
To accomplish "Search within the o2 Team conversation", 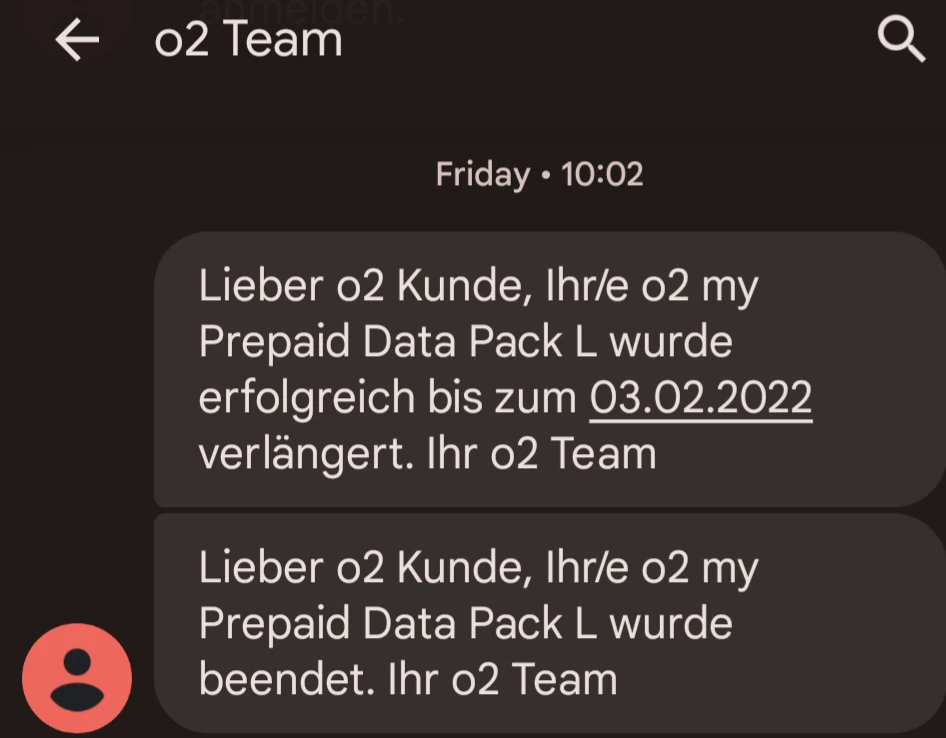I will click(900, 41).
